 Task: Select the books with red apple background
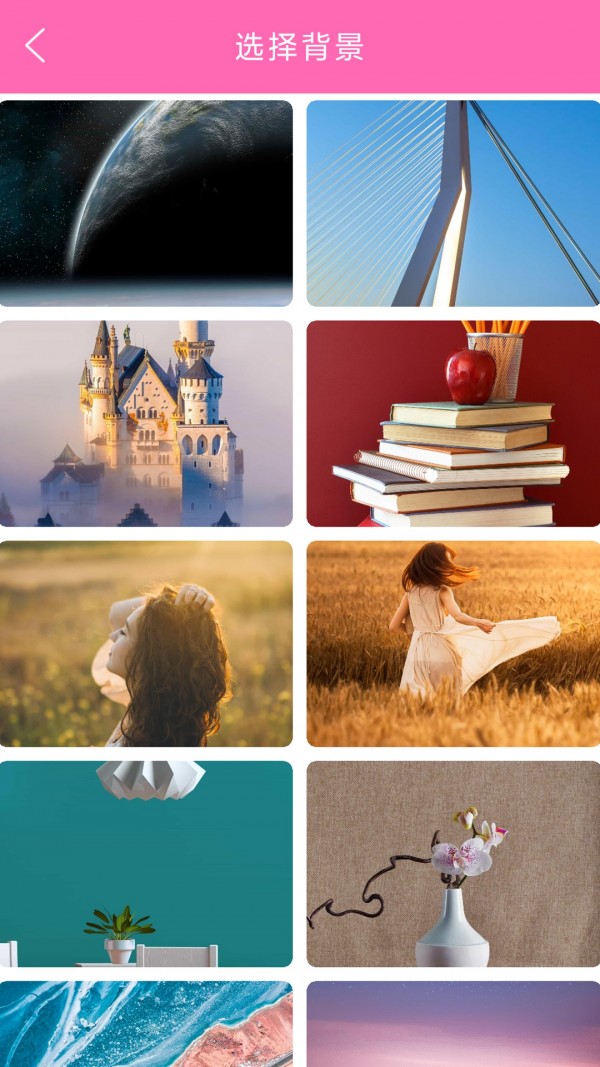[x=453, y=423]
